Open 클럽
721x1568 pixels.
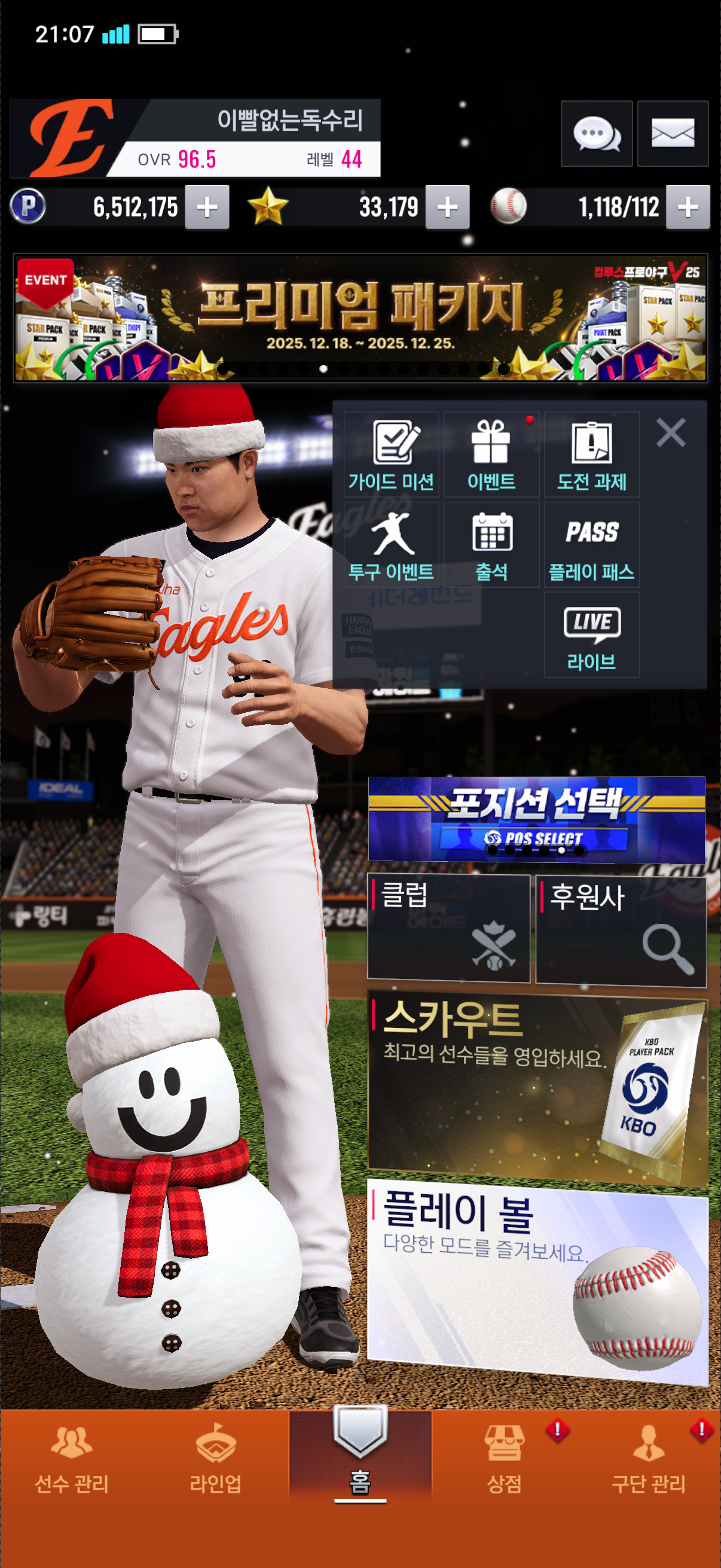pyautogui.click(x=448, y=928)
